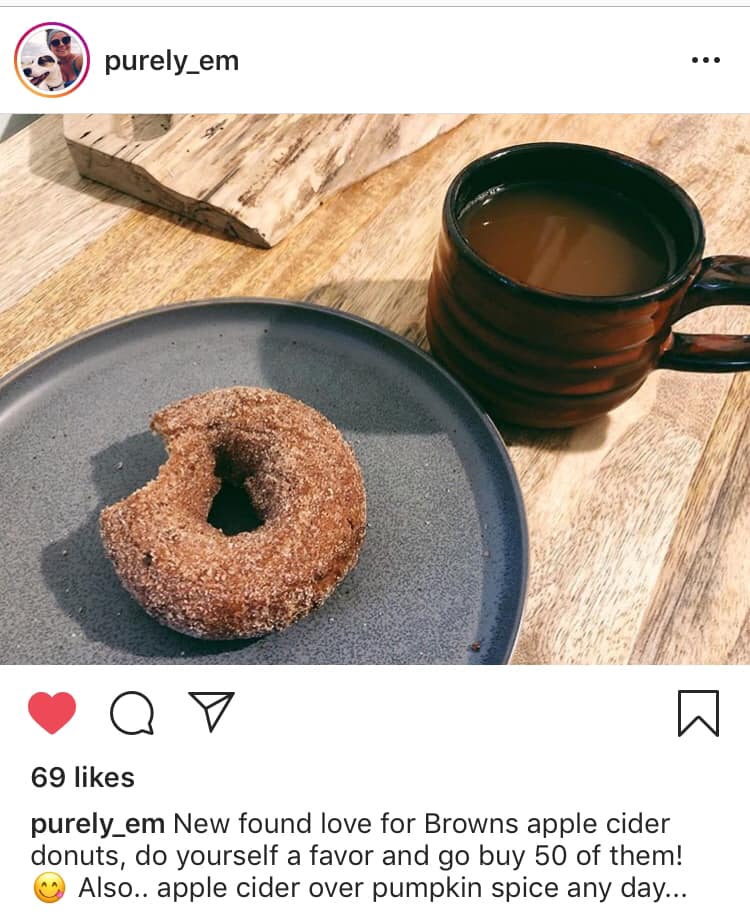Save the post with the bookmark icon

tap(697, 713)
